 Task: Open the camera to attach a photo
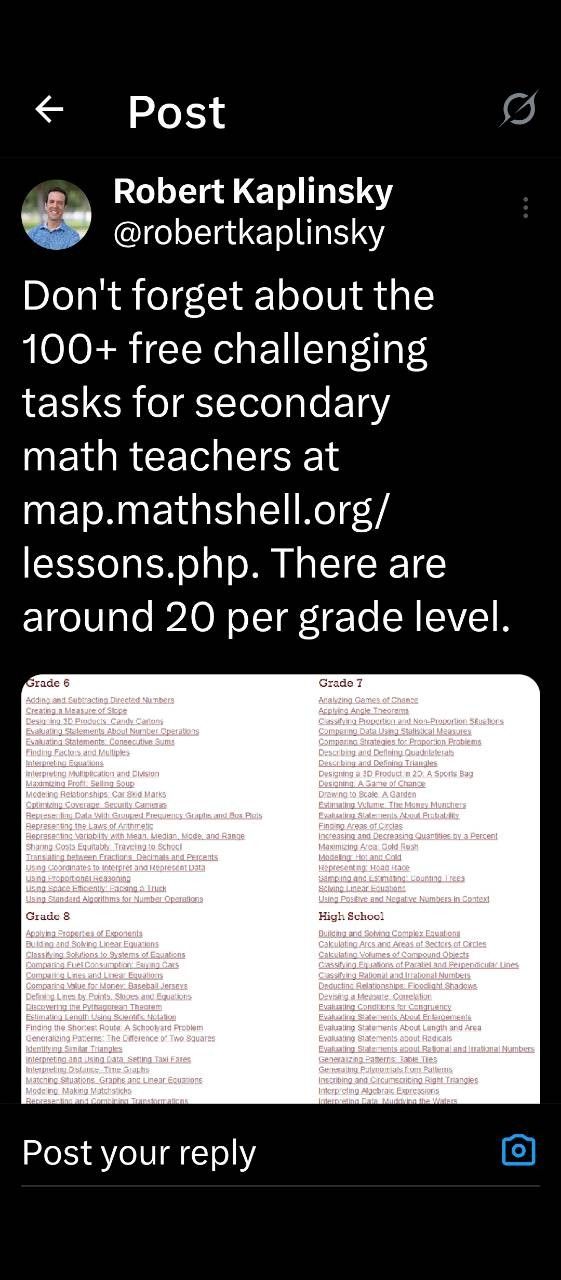518,1150
